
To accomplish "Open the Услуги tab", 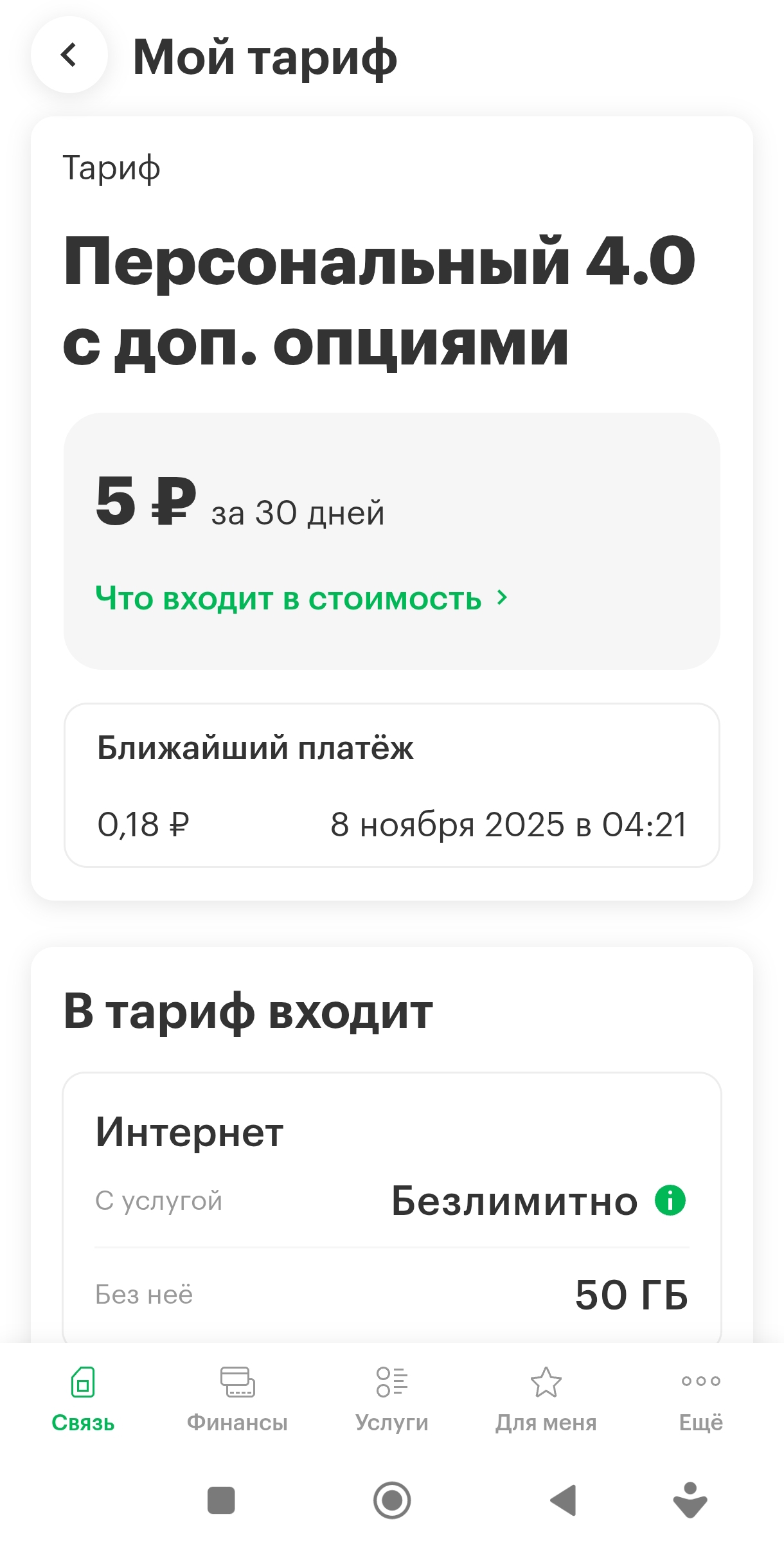I will (391, 1399).
